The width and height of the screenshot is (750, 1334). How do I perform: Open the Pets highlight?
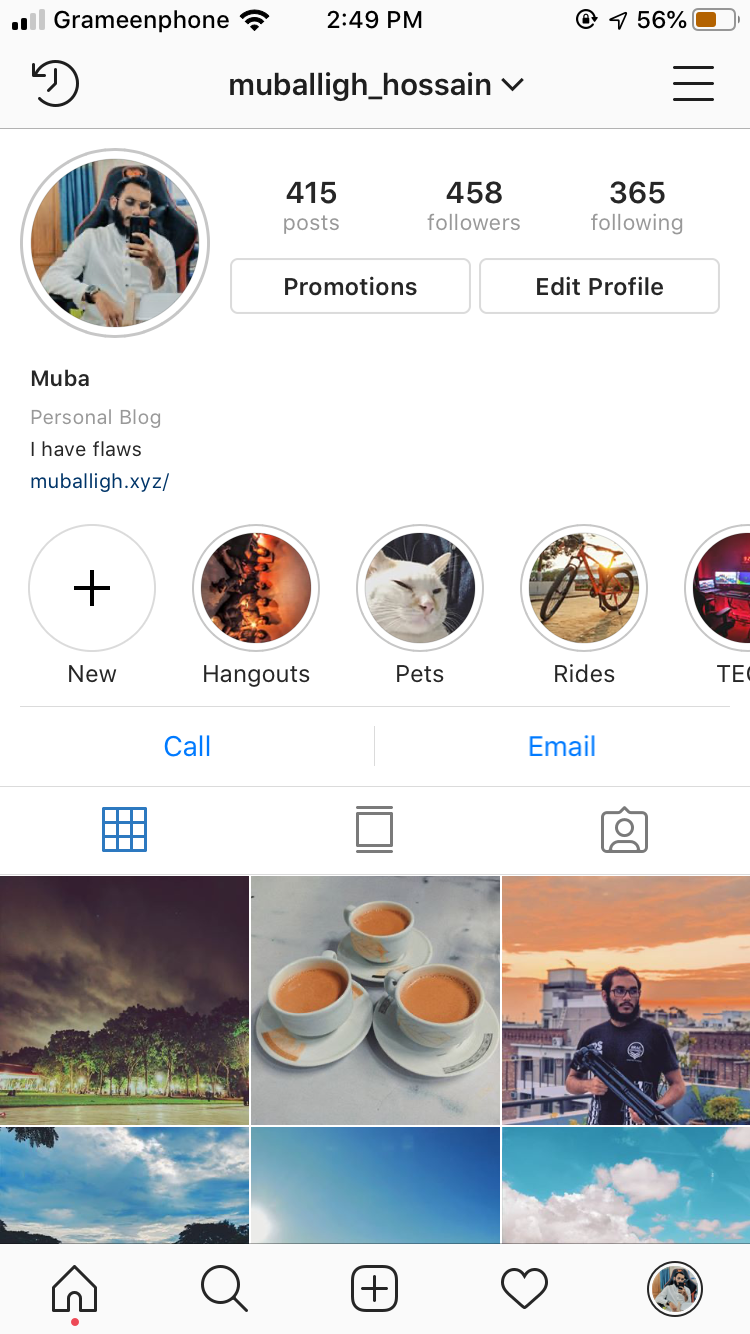pyautogui.click(x=420, y=588)
